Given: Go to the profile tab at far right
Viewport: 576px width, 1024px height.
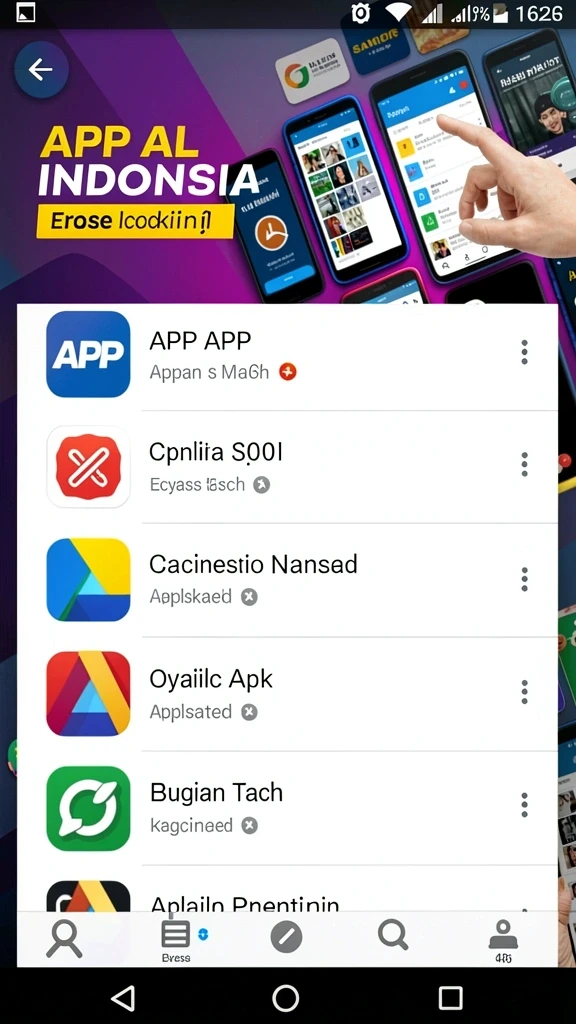Looking at the screenshot, I should (x=503, y=941).
